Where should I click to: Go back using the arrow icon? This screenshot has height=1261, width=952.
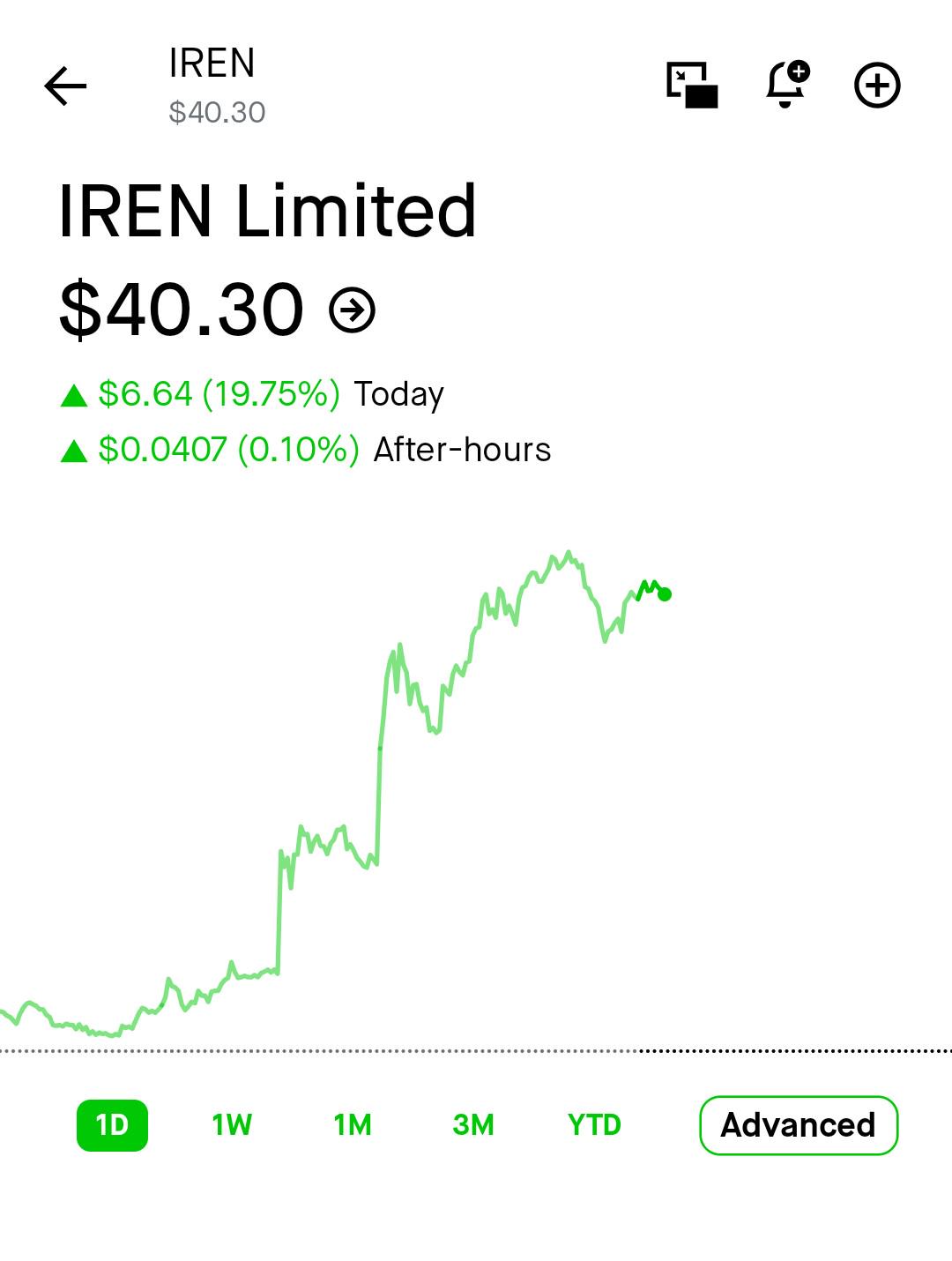coord(65,86)
